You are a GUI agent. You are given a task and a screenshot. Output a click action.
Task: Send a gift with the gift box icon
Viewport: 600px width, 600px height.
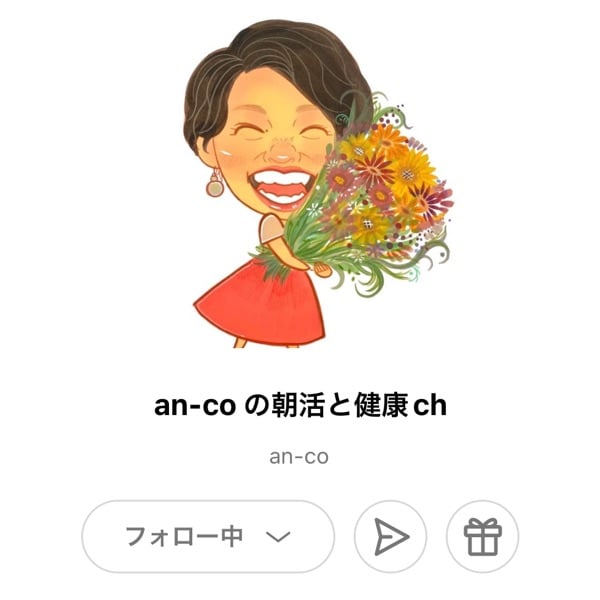pos(482,537)
